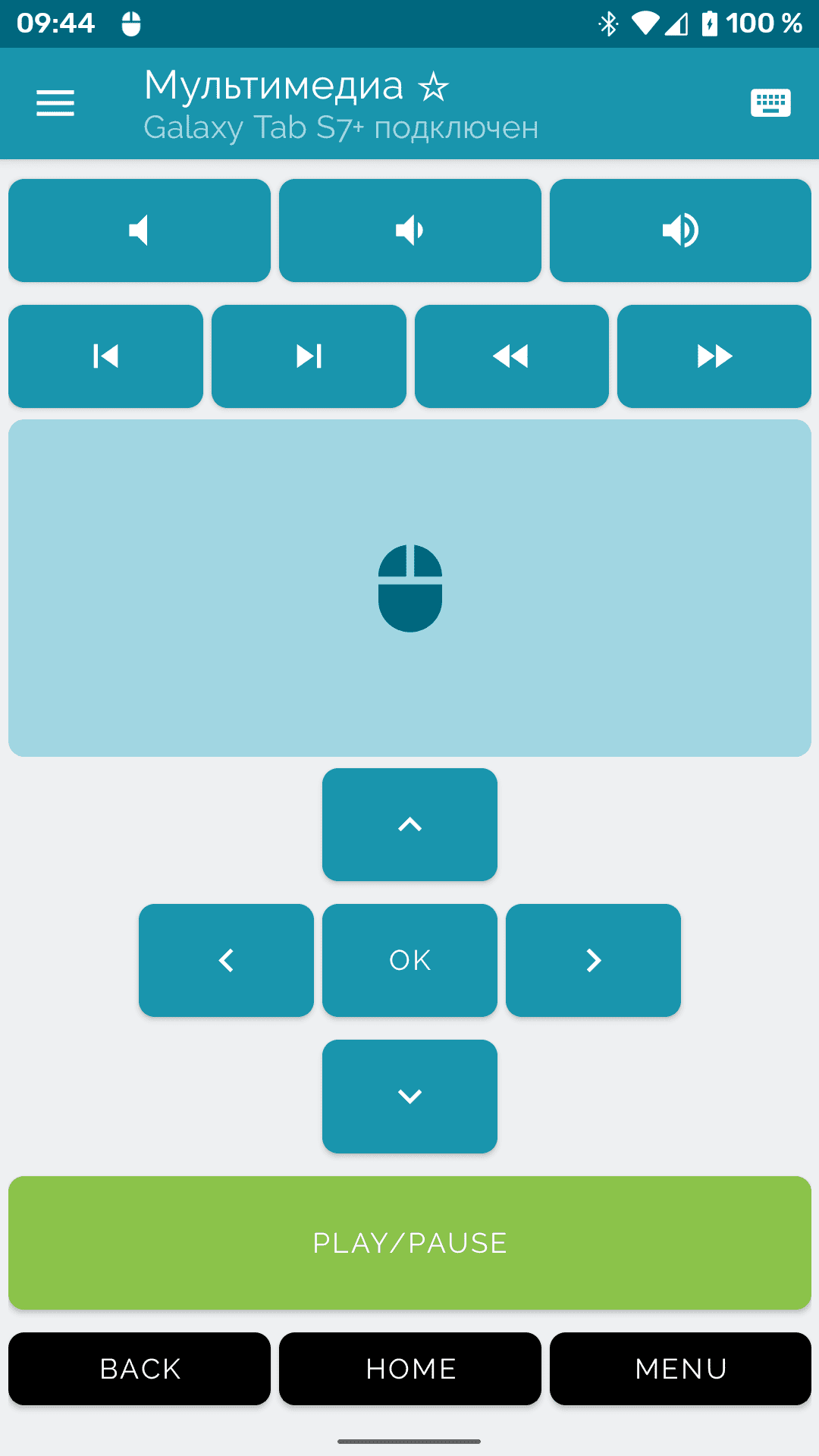
Task: Skip to the next track
Action: [x=309, y=356]
